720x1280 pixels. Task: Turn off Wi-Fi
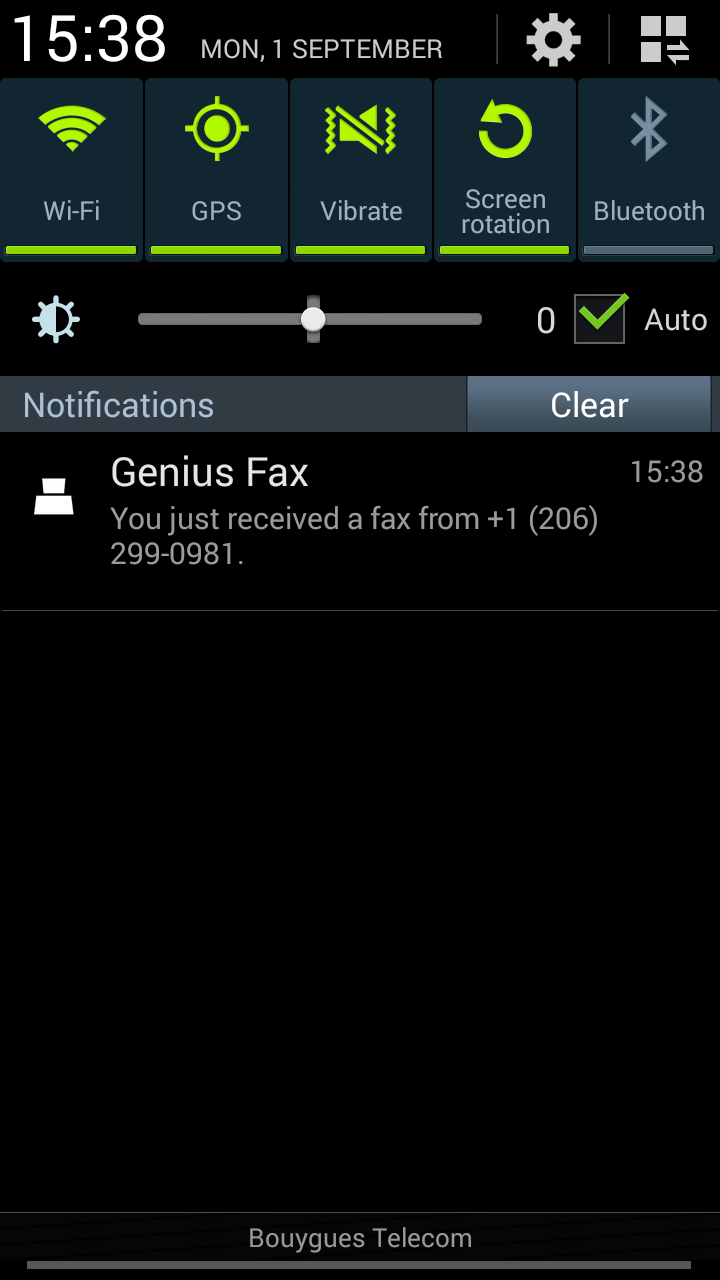[72, 170]
